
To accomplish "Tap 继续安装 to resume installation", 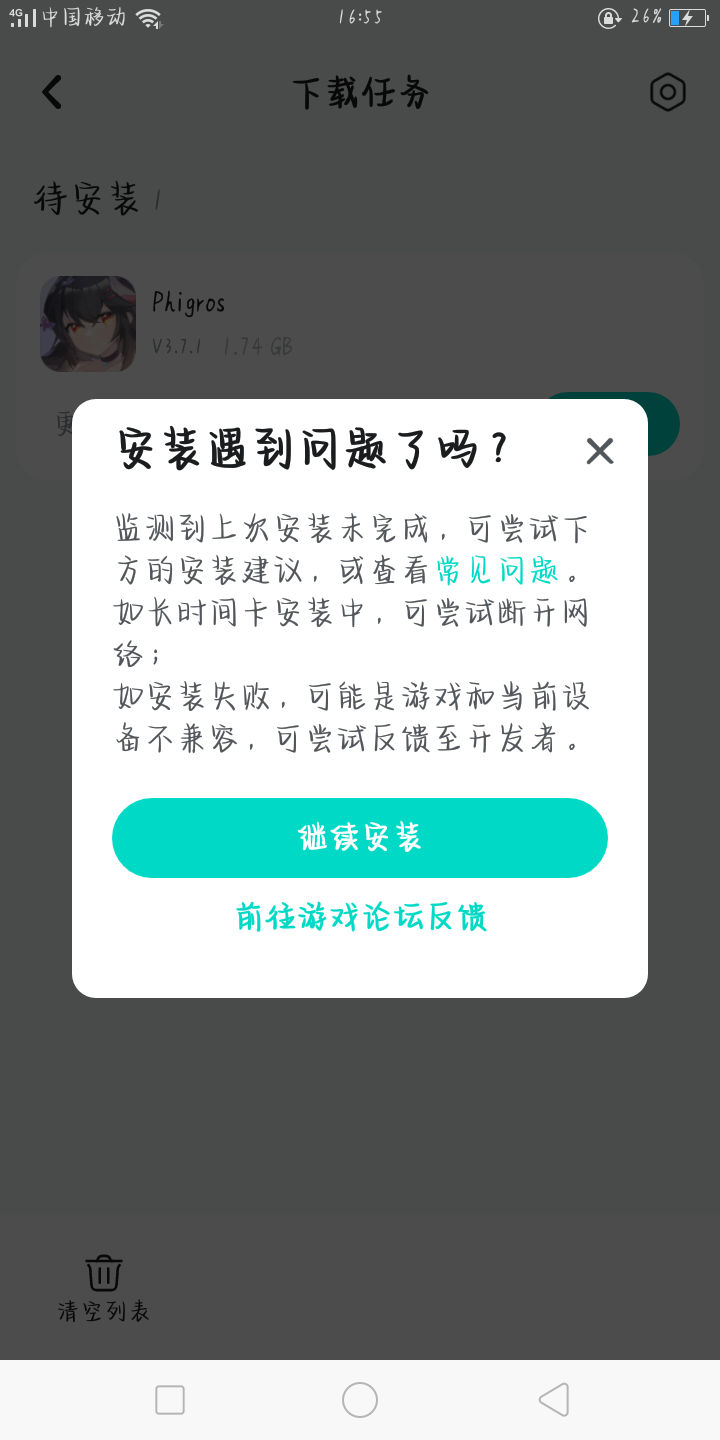I will [x=360, y=838].
